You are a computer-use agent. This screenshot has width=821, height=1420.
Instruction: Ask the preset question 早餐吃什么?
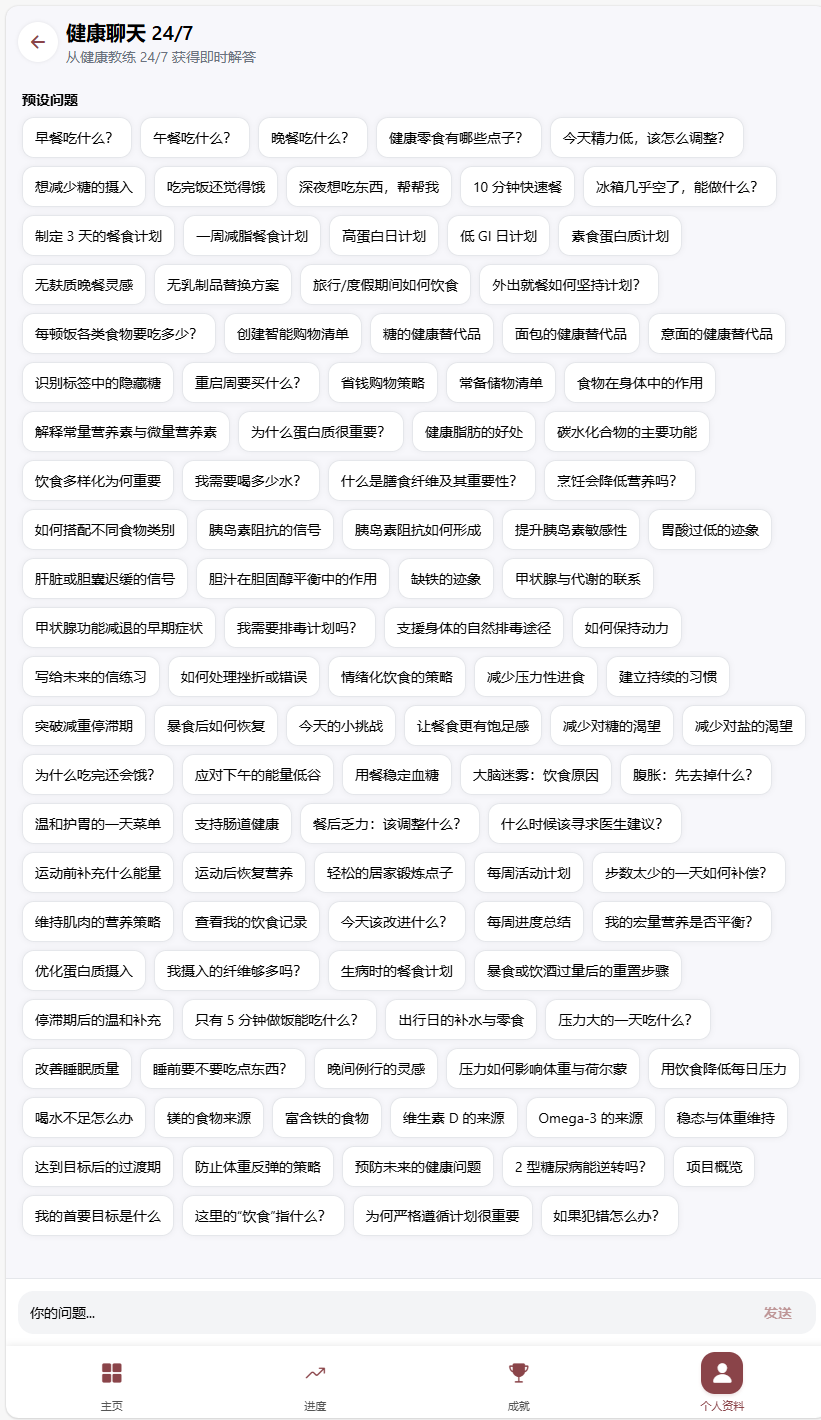[75, 137]
